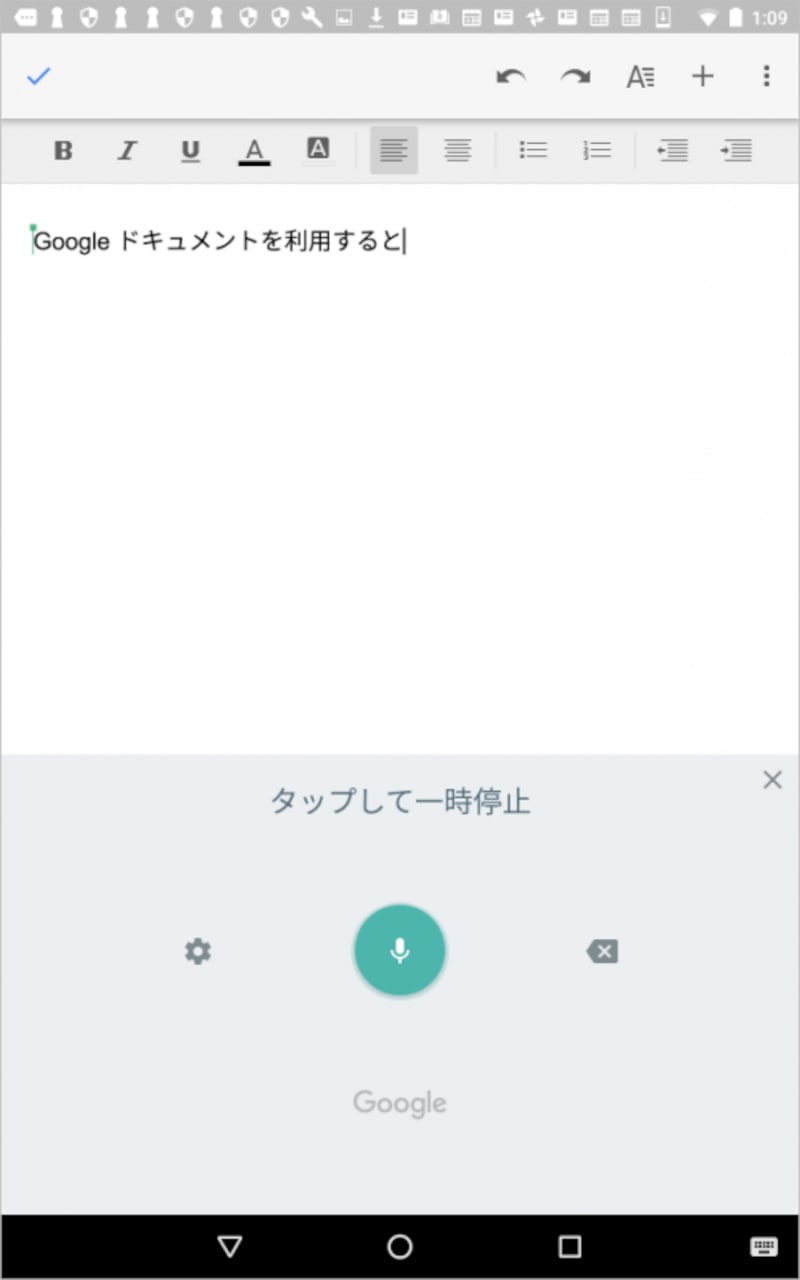Toggle center text alignment
The height and width of the screenshot is (1280, 800).
click(x=457, y=150)
